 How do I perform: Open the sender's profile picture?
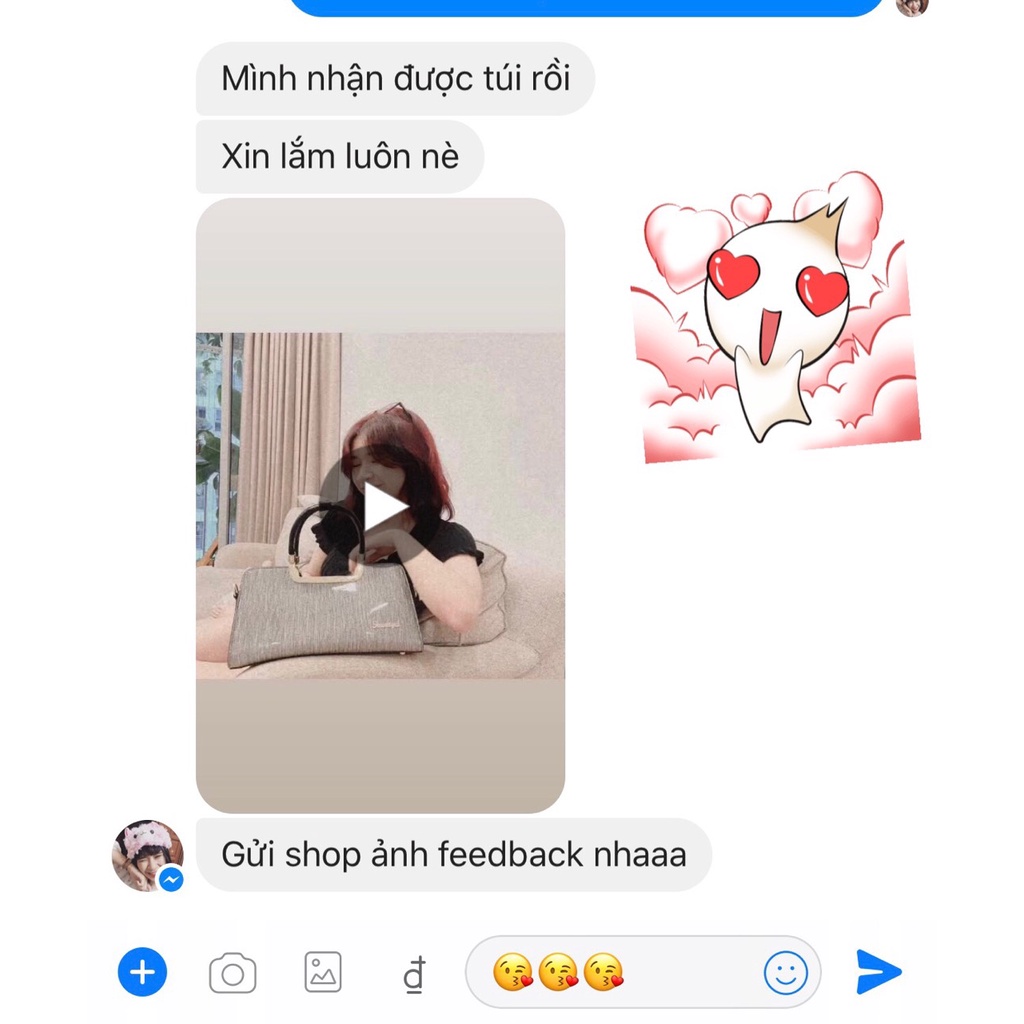[147, 855]
